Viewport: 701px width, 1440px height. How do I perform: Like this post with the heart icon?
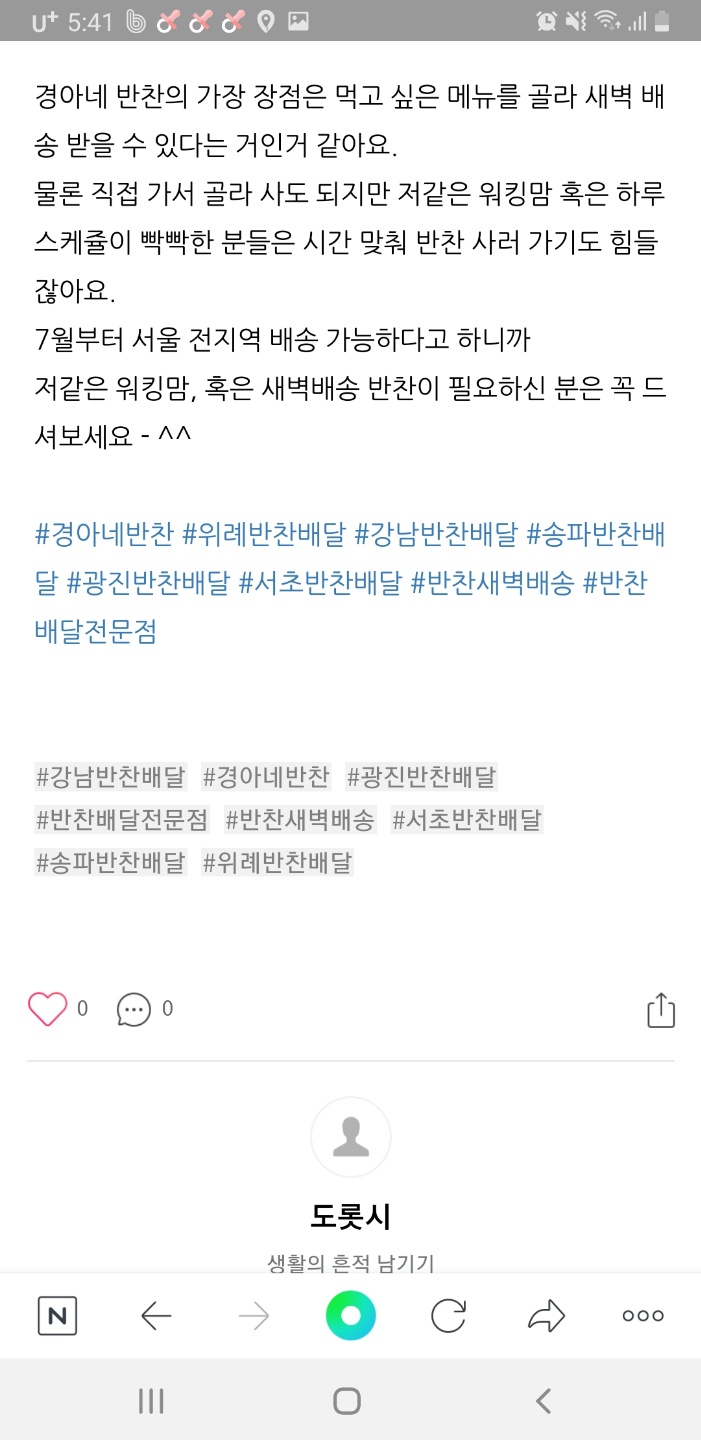(47, 1009)
